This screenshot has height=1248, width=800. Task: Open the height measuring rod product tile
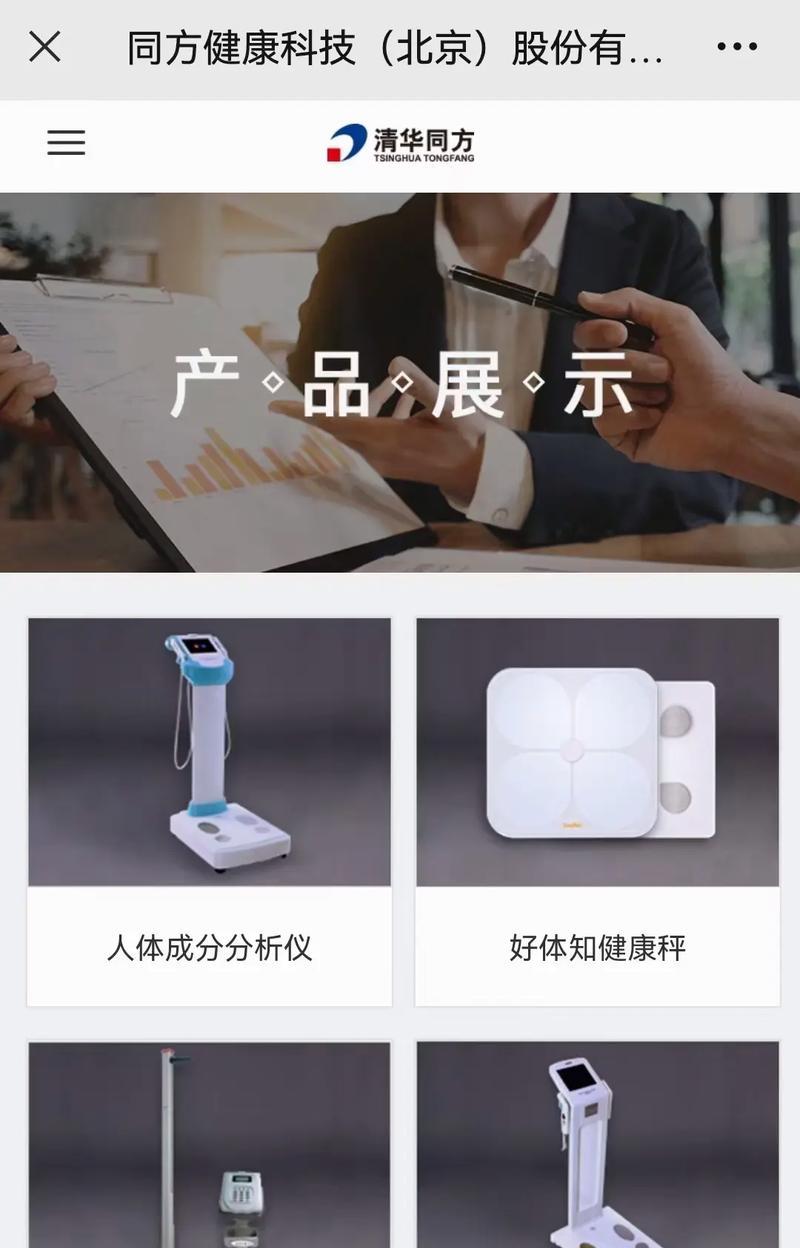tap(209, 1144)
